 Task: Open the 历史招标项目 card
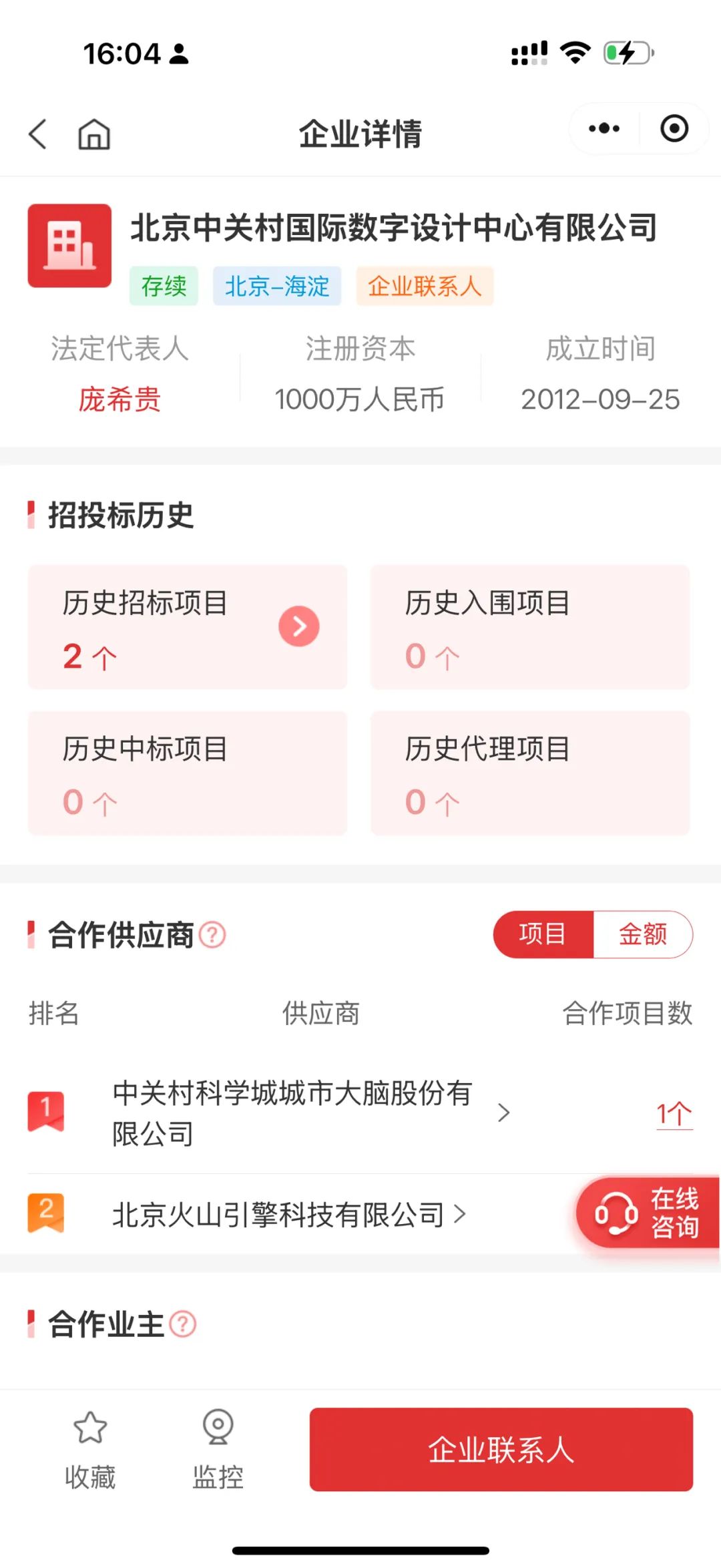coord(188,626)
